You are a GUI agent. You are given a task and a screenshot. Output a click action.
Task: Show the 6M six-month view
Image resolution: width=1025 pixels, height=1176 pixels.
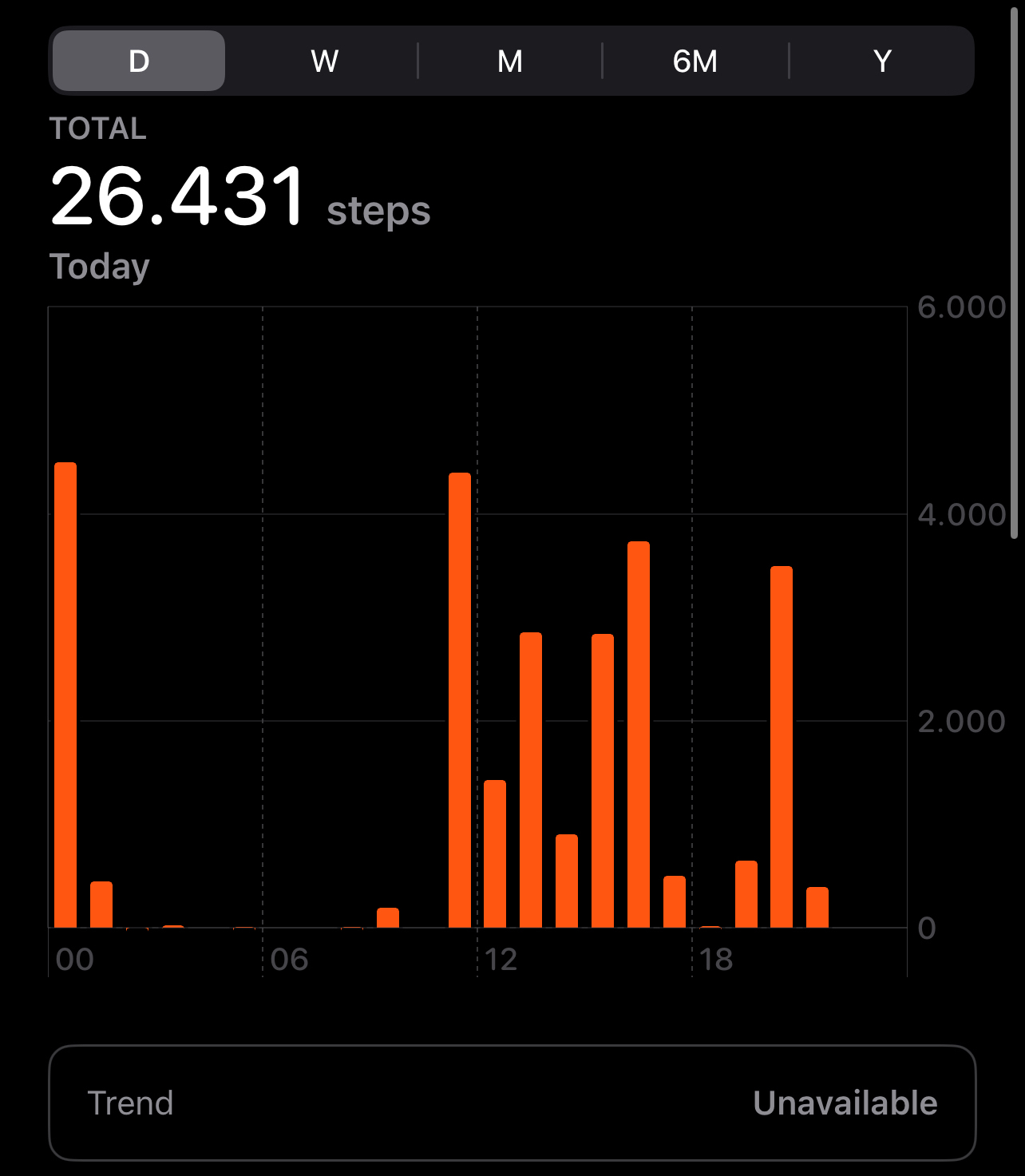click(x=695, y=61)
